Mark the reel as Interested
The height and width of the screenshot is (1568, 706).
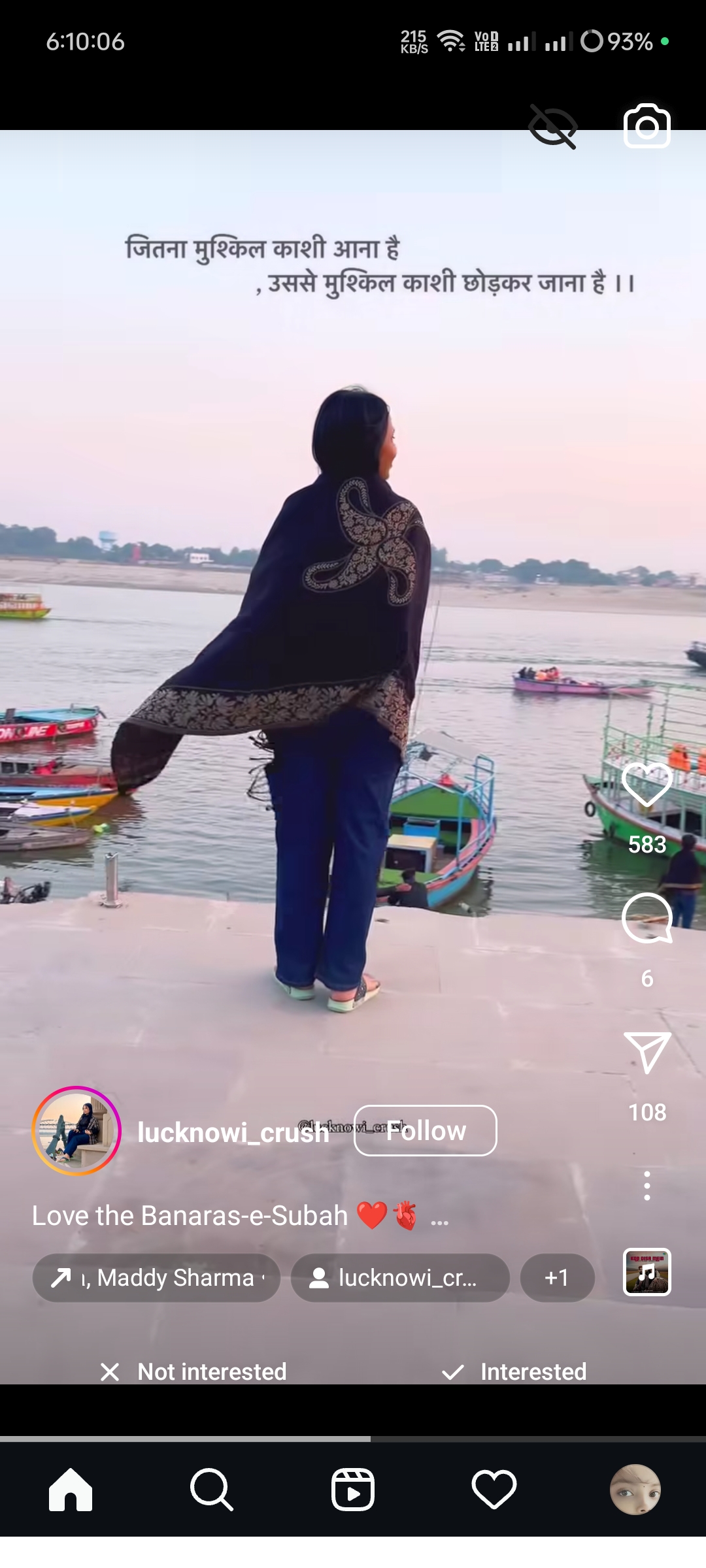point(514,1371)
